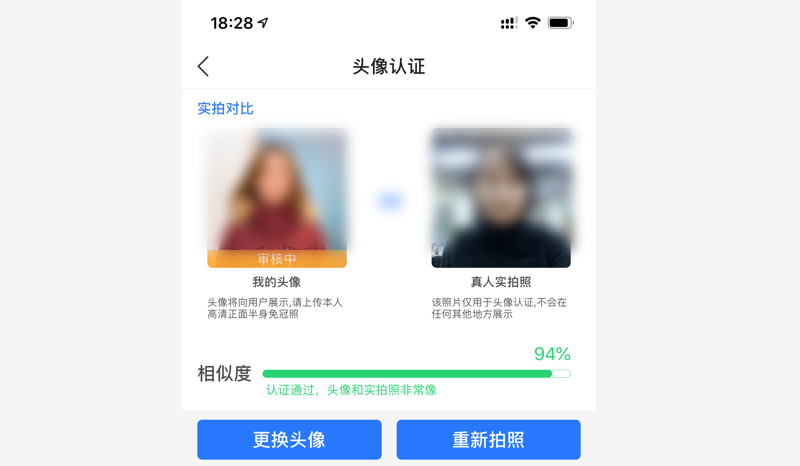The height and width of the screenshot is (466, 800).
Task: Tap the 重新拍照 button
Action: tap(488, 440)
